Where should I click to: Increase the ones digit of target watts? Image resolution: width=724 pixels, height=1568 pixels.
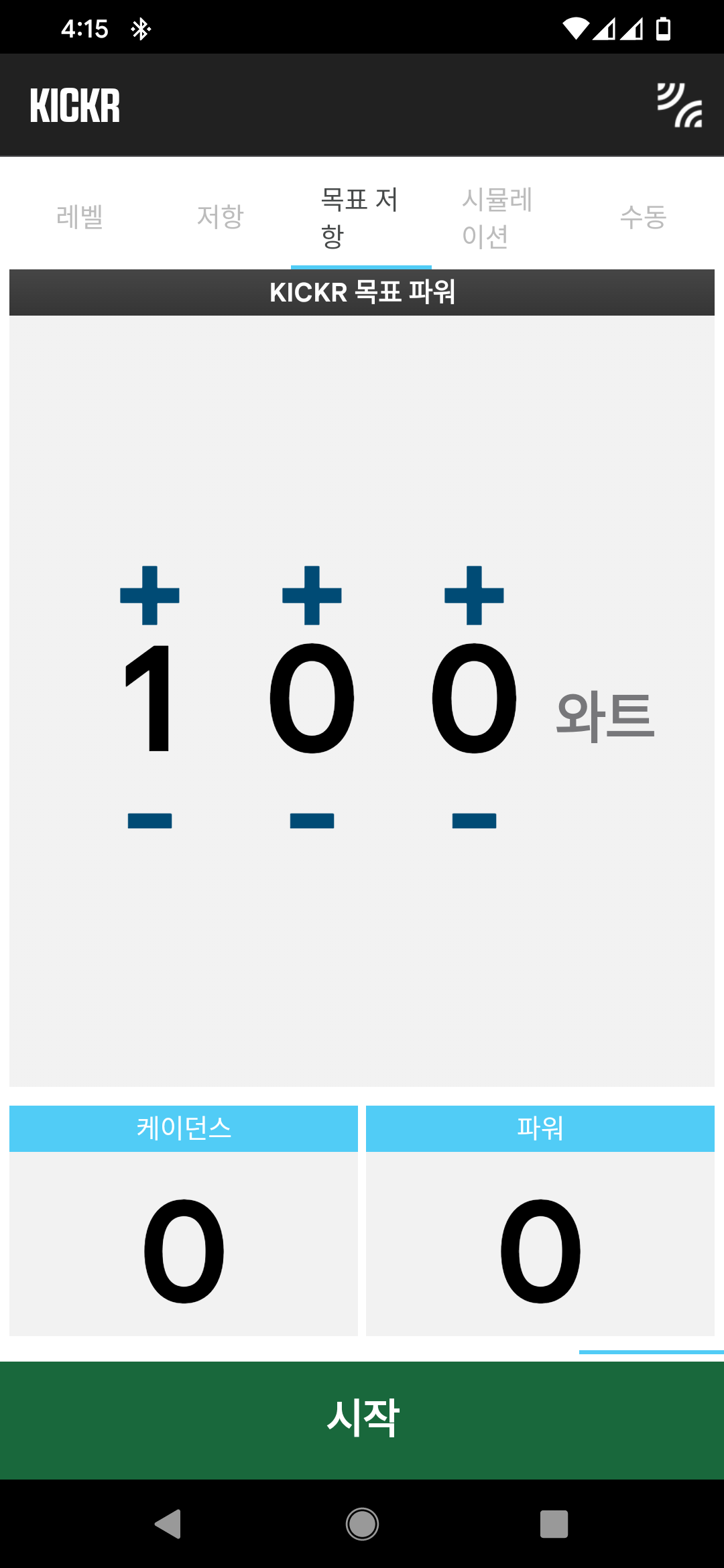click(x=474, y=595)
